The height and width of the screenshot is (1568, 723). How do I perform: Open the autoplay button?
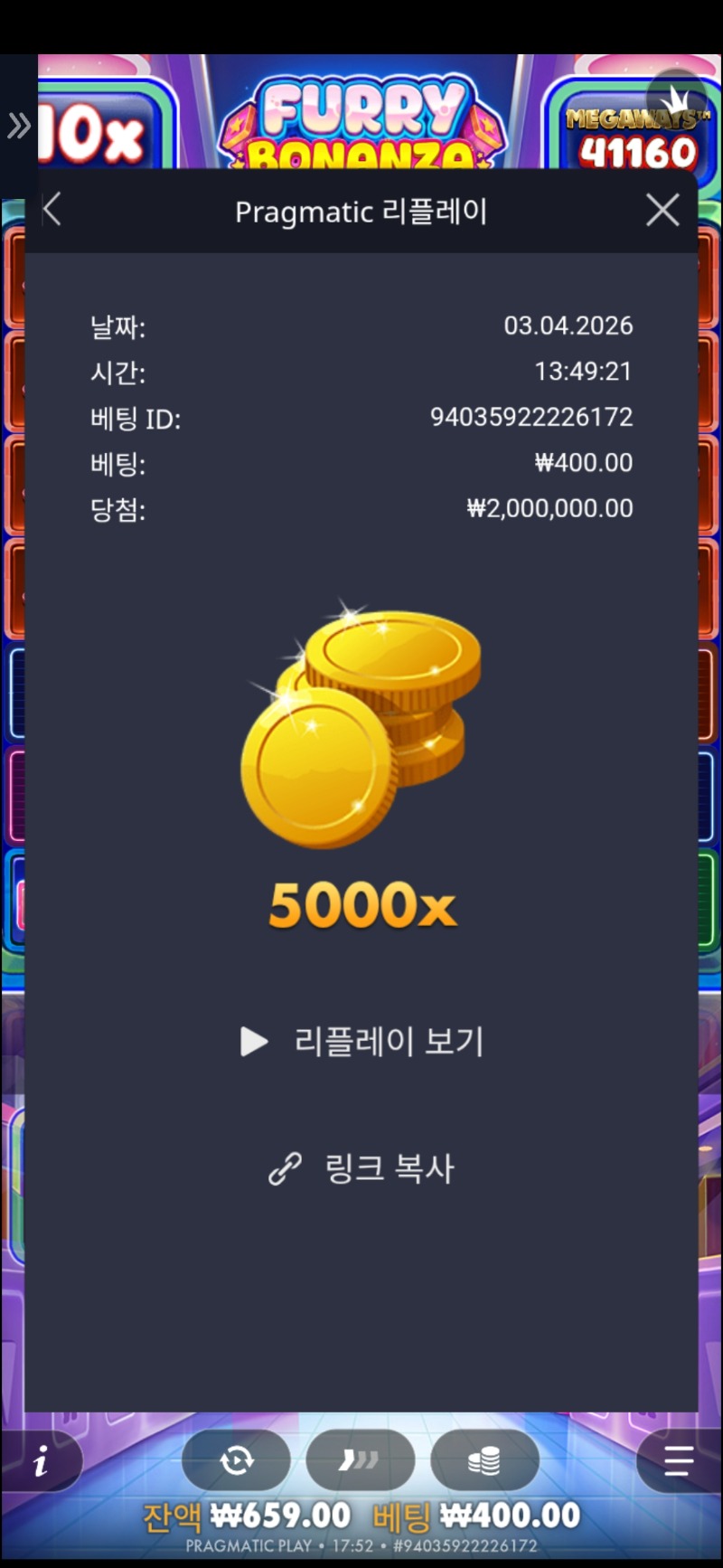tap(237, 1460)
